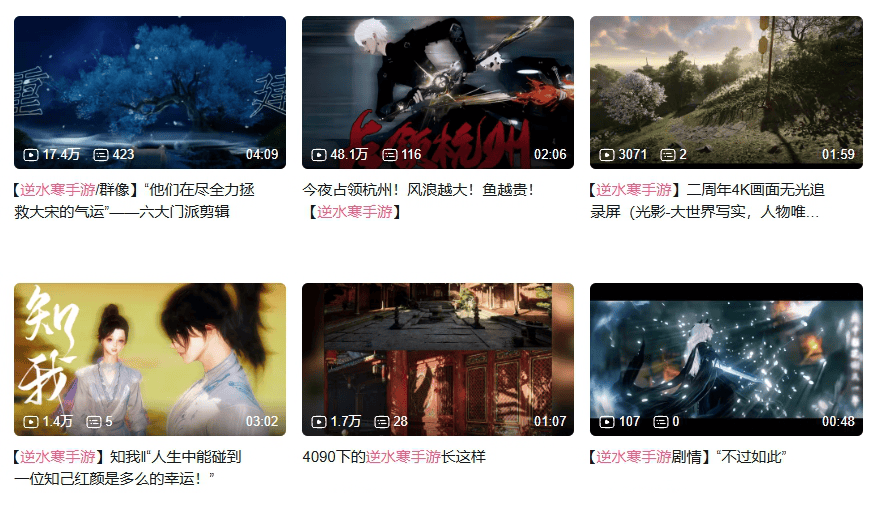Tap the title 今夜占领杭州！风浪越大！鱼越贵！
The height and width of the screenshot is (521, 878).
click(420, 190)
